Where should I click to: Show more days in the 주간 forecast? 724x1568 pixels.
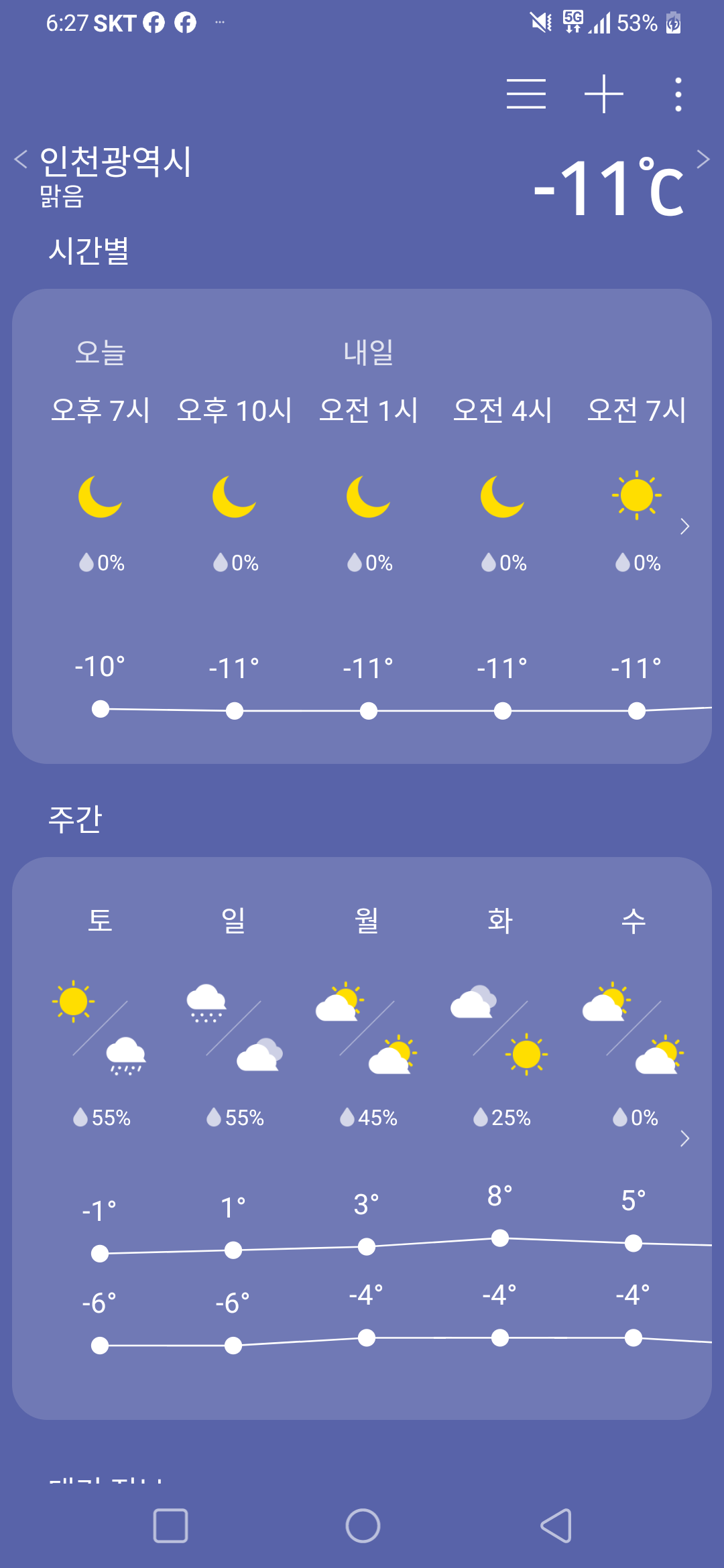click(x=684, y=1138)
